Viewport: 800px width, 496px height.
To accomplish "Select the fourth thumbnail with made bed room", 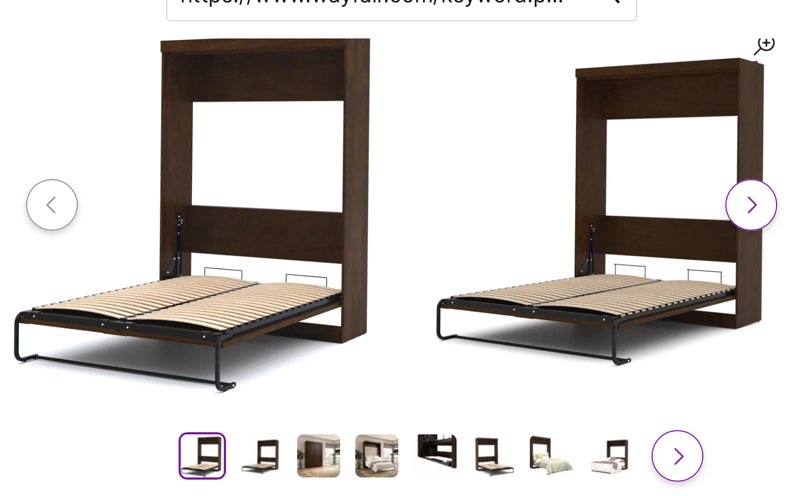I will [x=377, y=456].
